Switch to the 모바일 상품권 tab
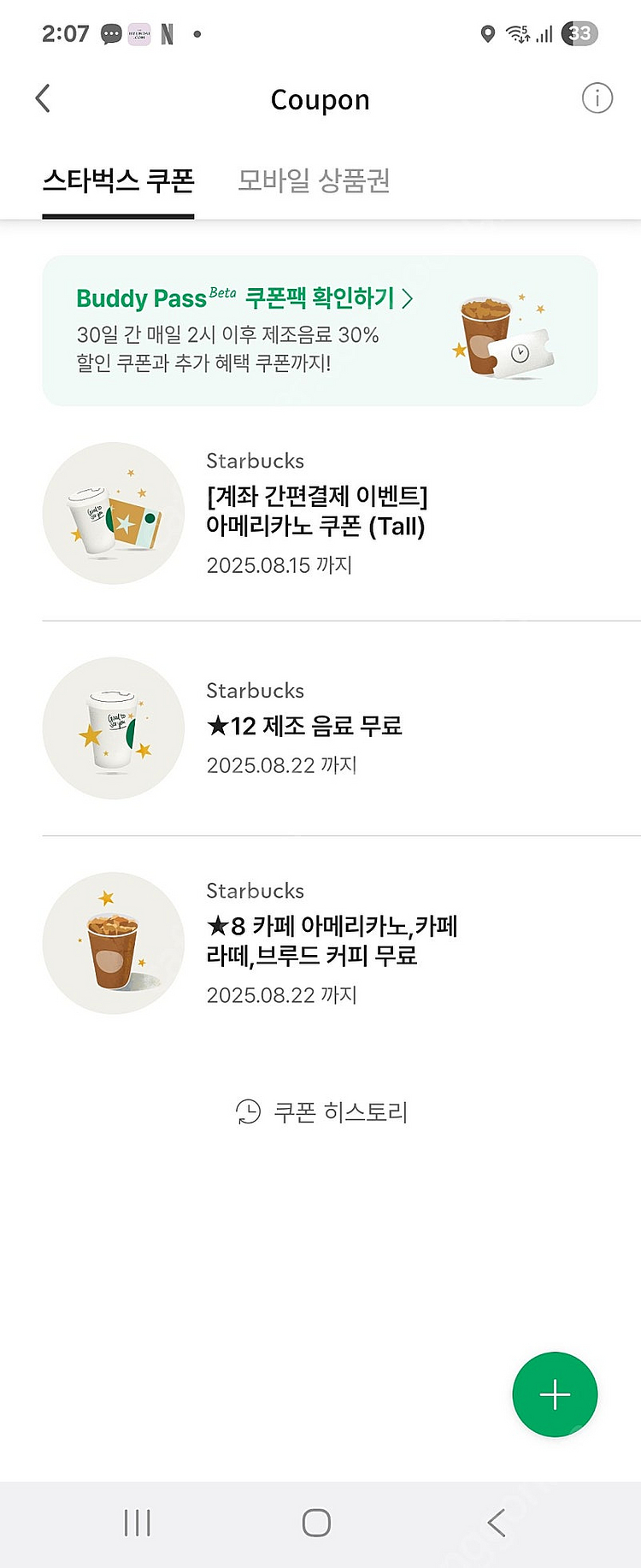641x1568 pixels. click(314, 180)
